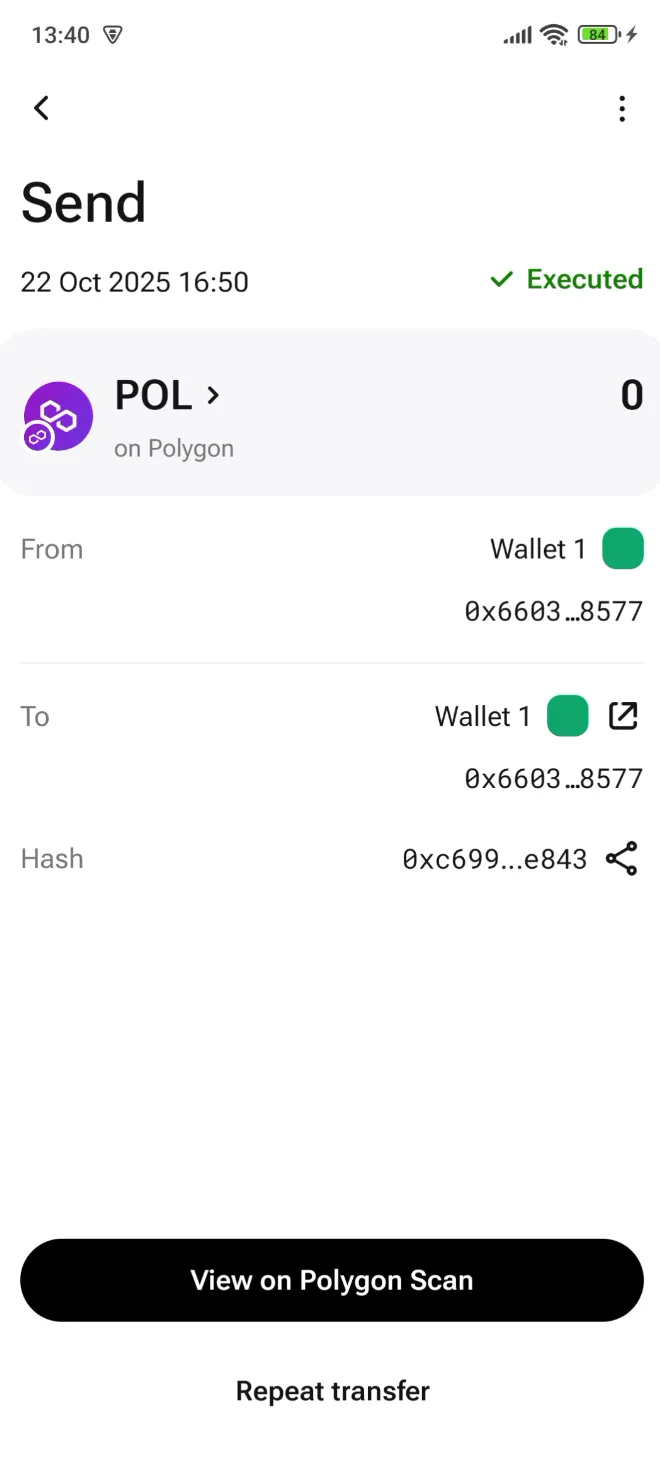Share the transaction hash
The width and height of the screenshot is (660, 1460).
click(621, 859)
